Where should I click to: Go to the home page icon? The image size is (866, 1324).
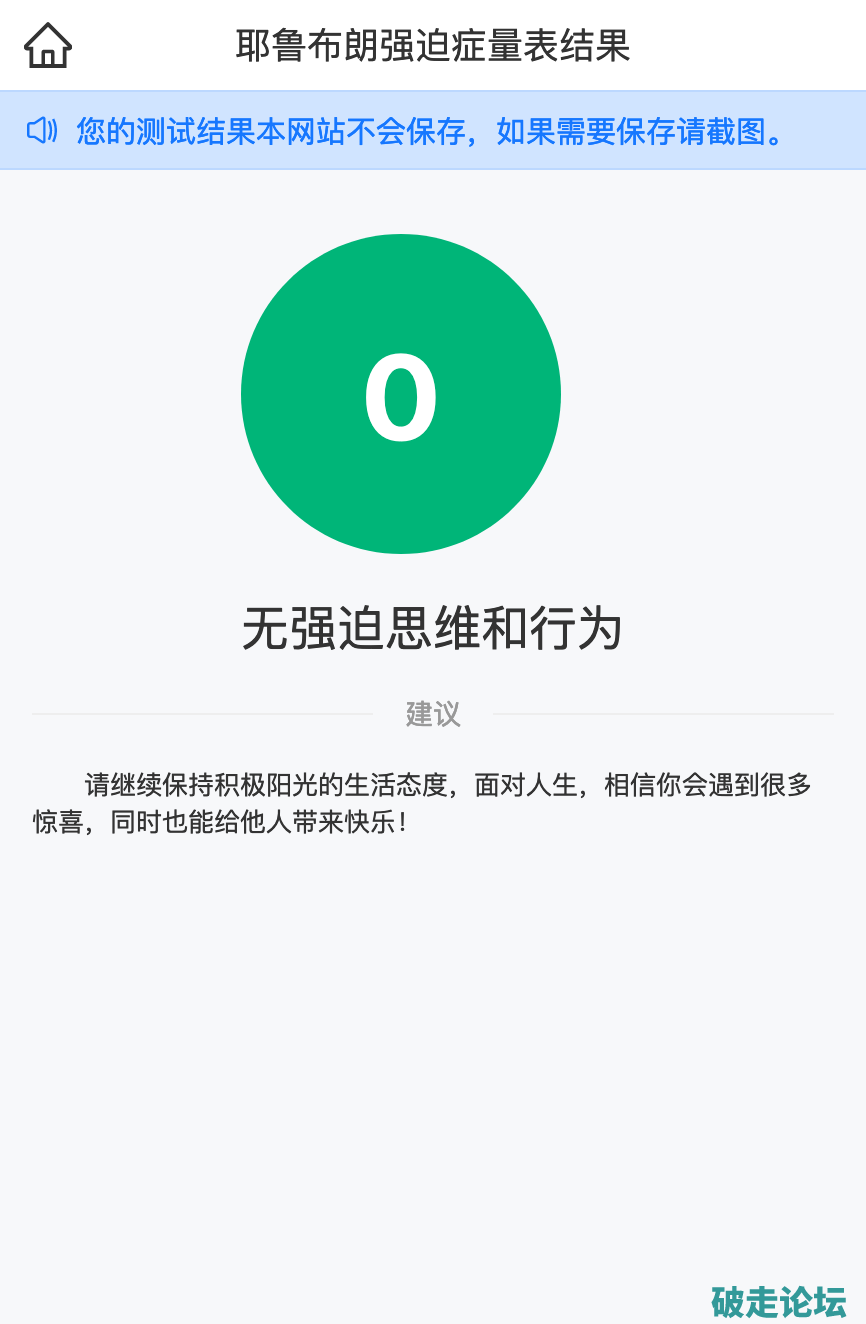48,45
